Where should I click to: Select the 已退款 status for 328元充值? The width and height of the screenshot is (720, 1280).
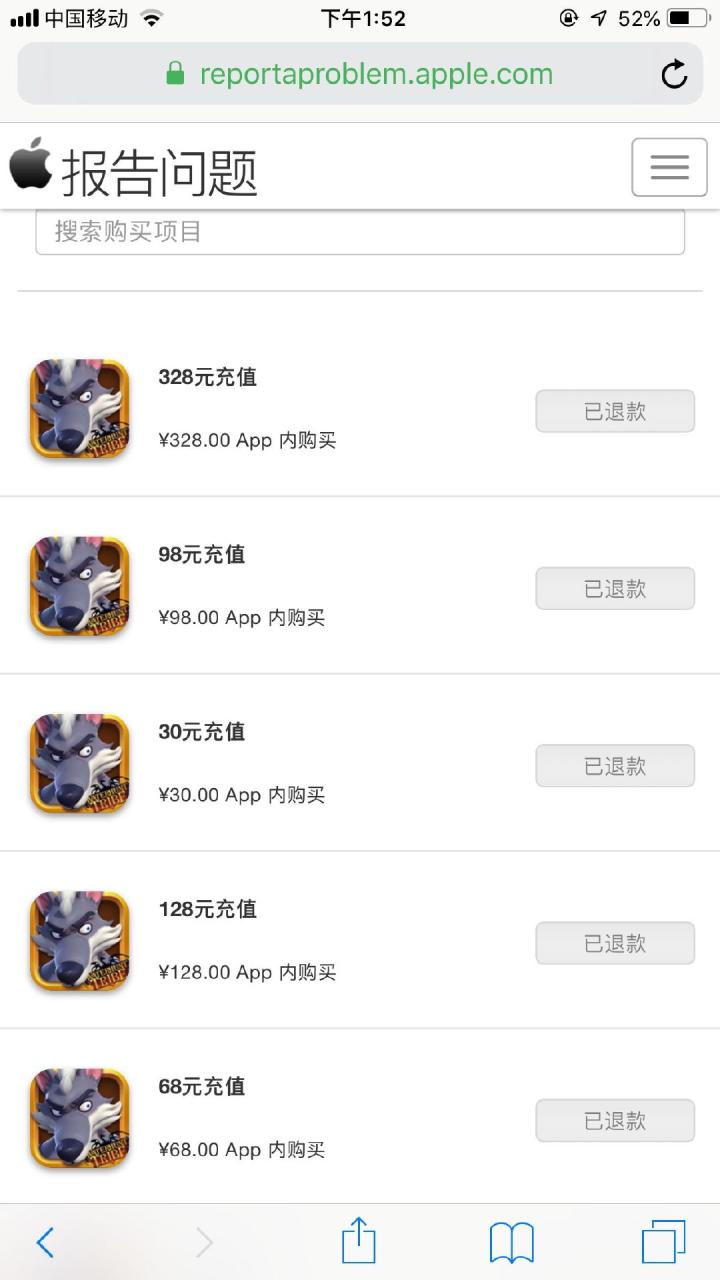coord(614,411)
